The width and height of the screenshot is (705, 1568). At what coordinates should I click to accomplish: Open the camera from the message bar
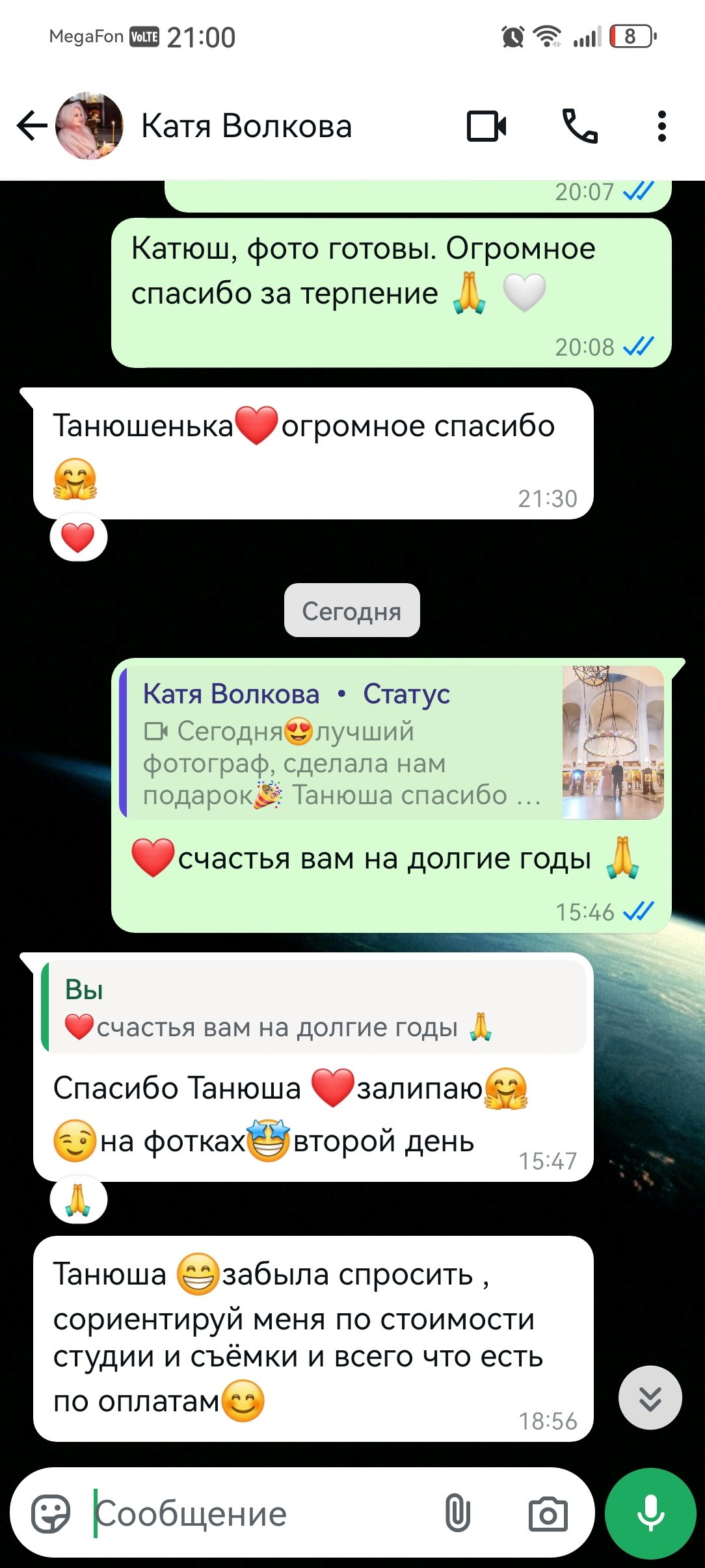548,1513
